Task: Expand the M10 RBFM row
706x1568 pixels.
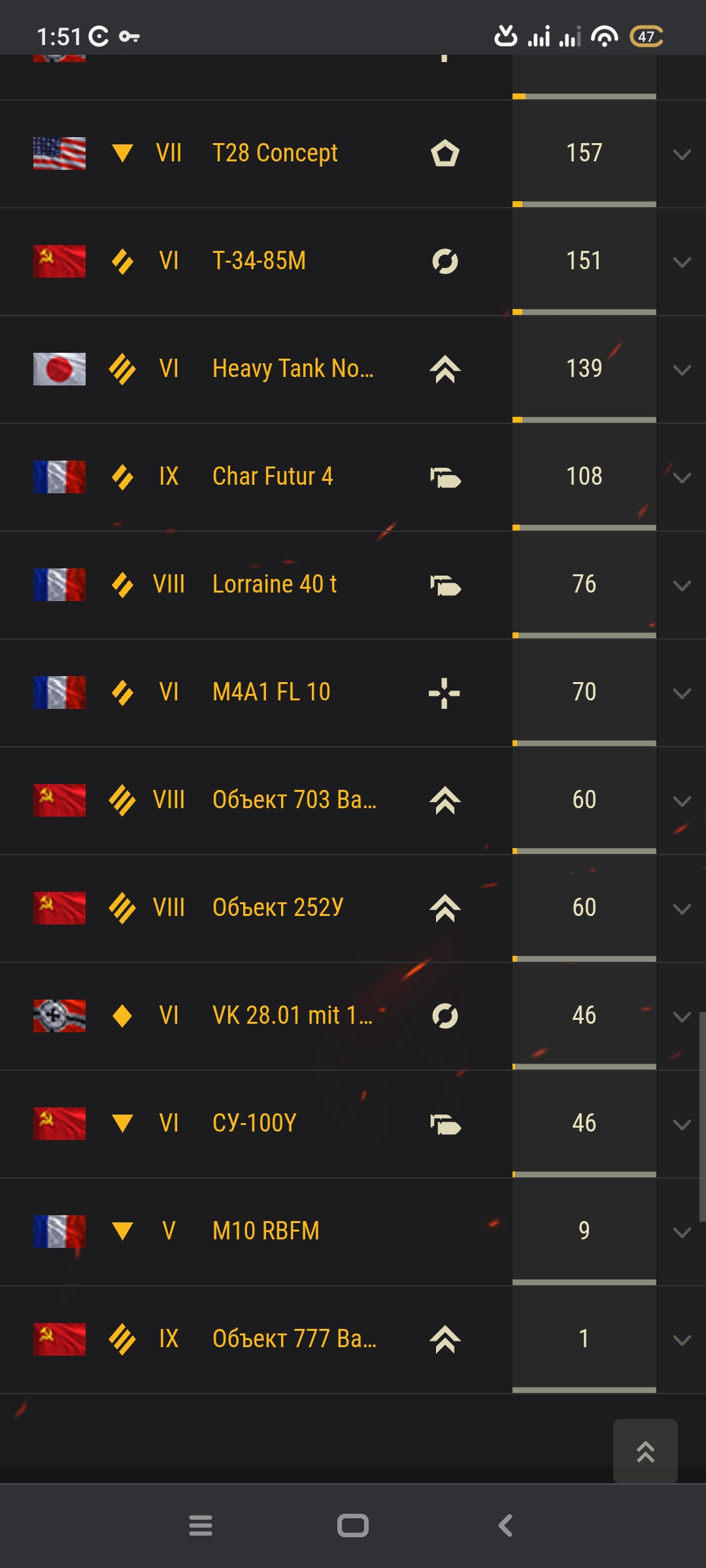Action: [682, 1232]
